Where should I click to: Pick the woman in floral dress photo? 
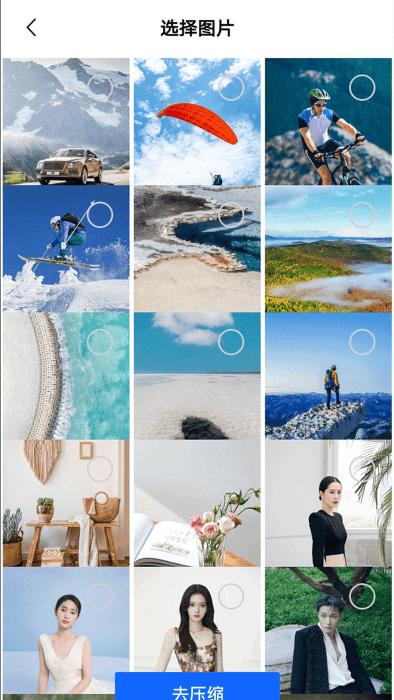(x=197, y=621)
